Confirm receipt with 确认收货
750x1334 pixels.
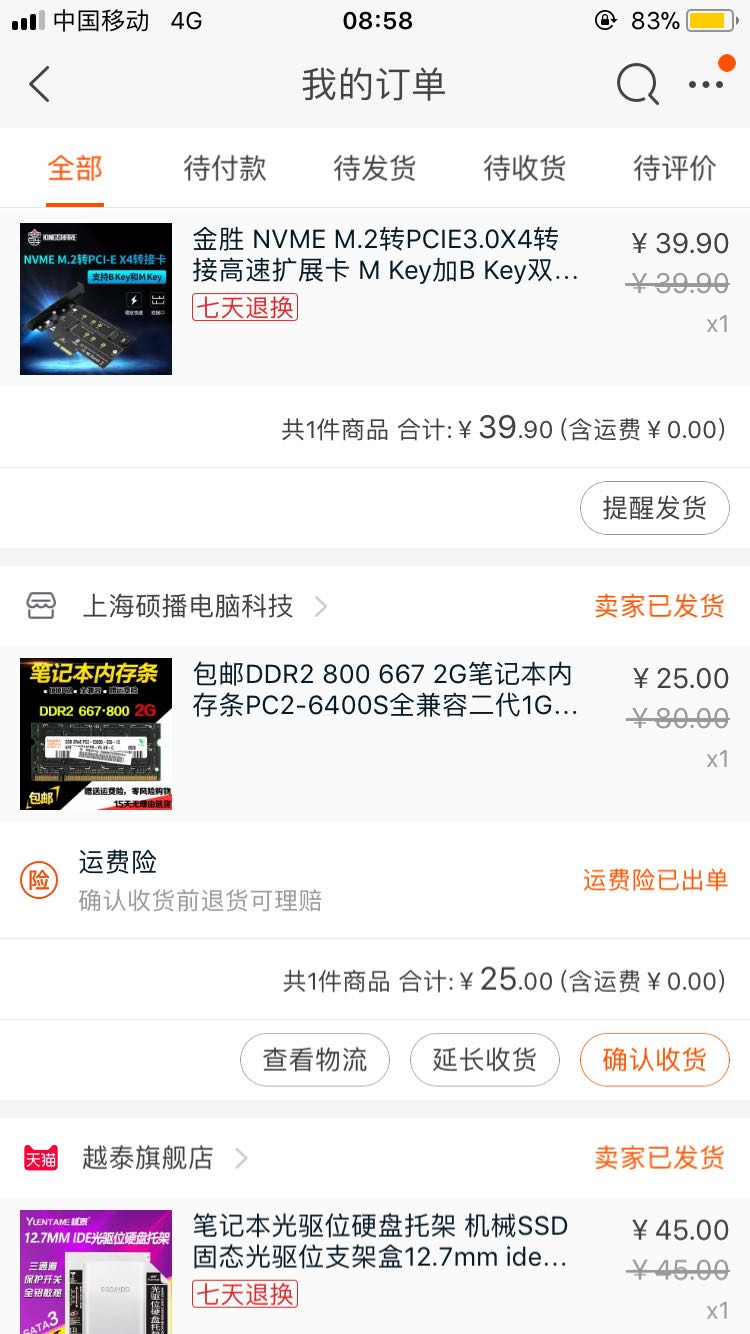pos(654,1060)
